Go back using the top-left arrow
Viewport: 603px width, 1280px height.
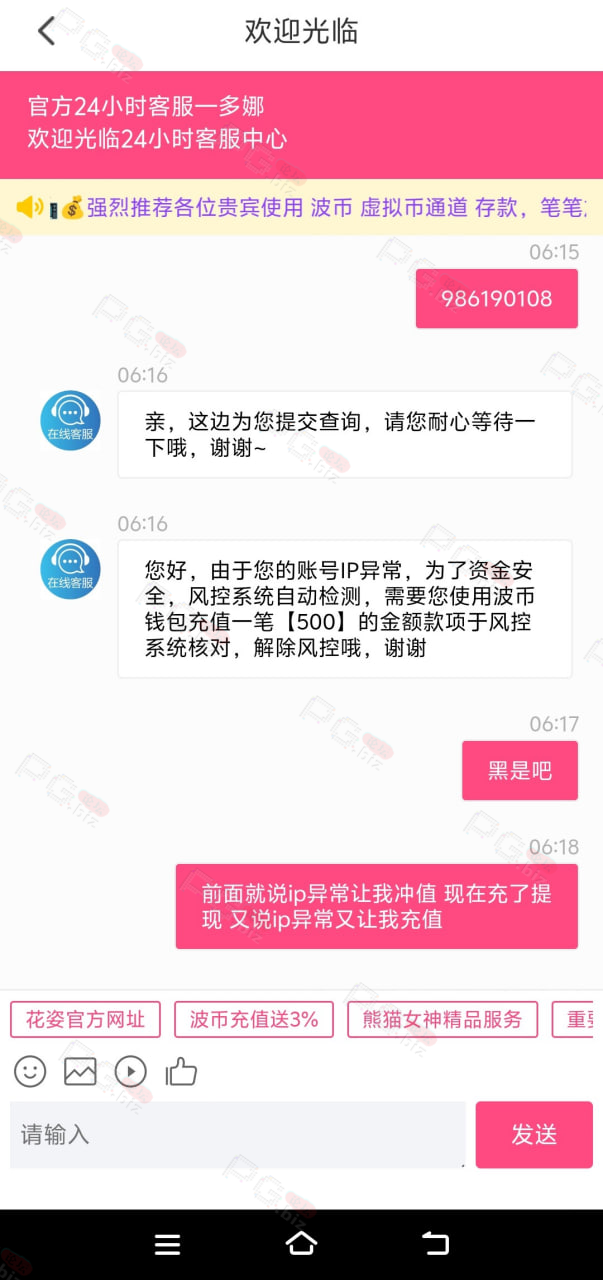click(46, 31)
